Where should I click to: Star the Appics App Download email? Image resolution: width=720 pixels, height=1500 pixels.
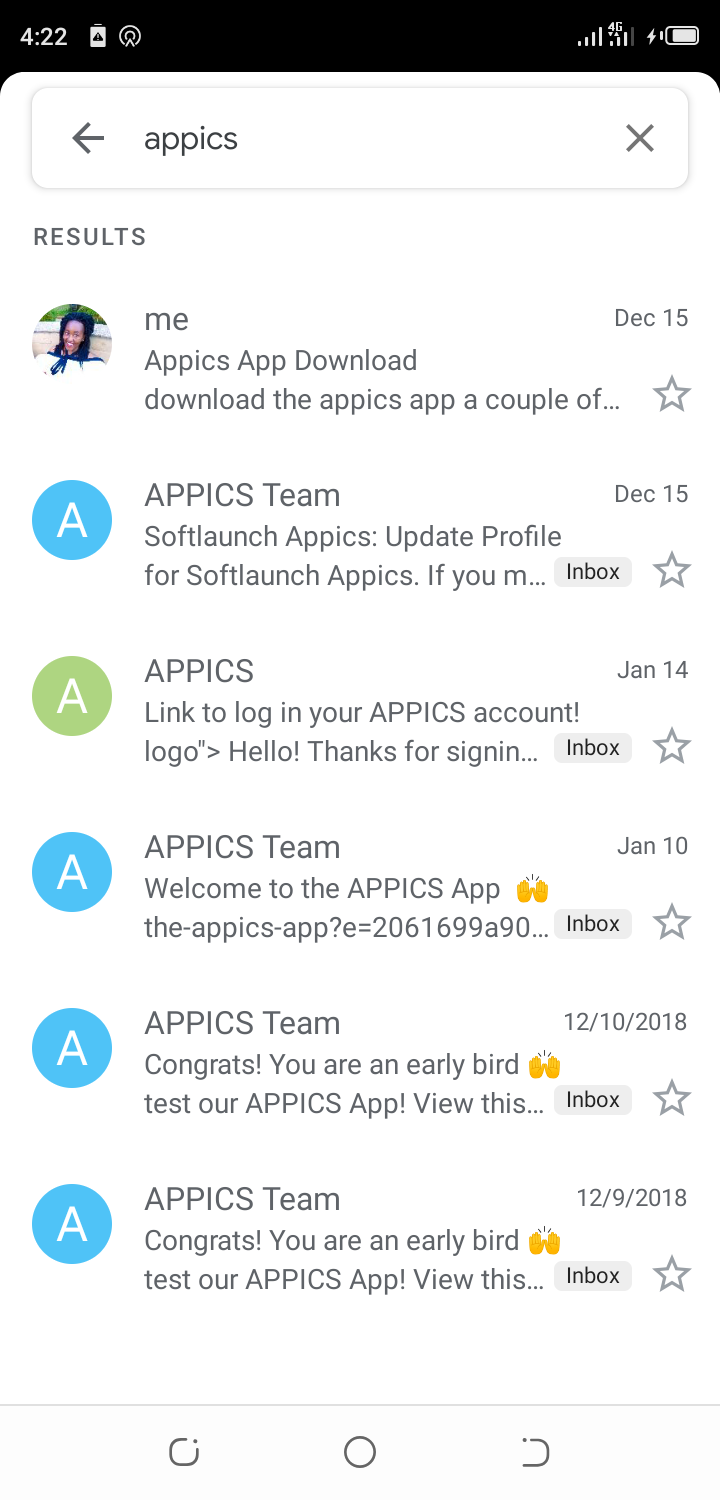672,395
